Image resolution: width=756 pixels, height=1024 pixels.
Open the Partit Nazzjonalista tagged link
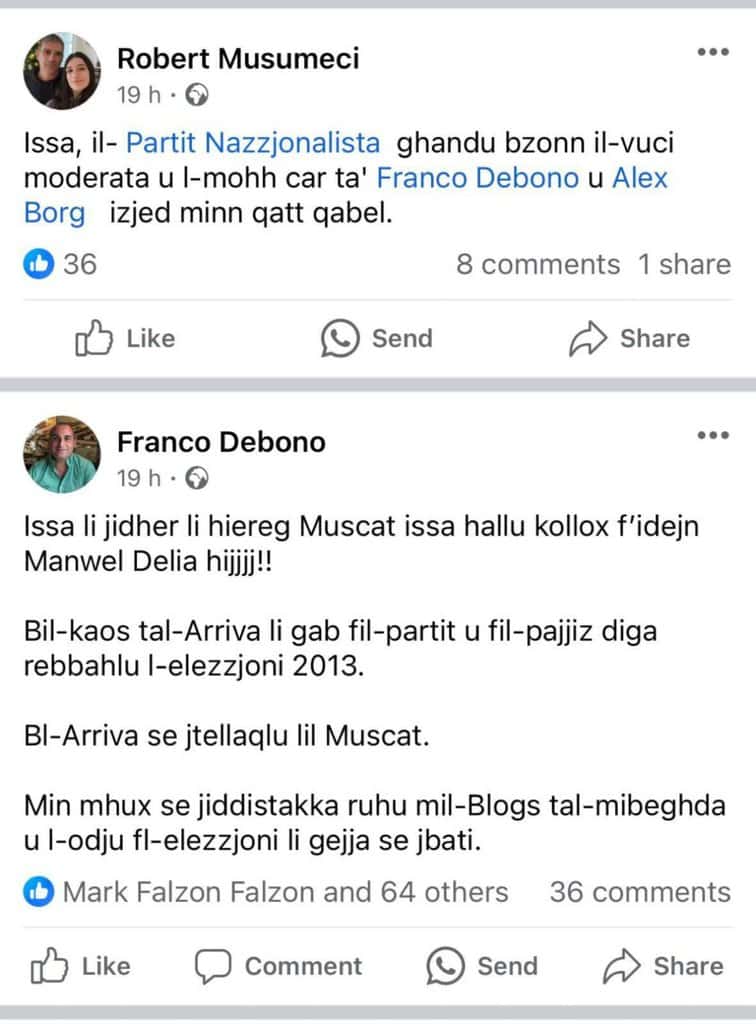[x=252, y=143]
